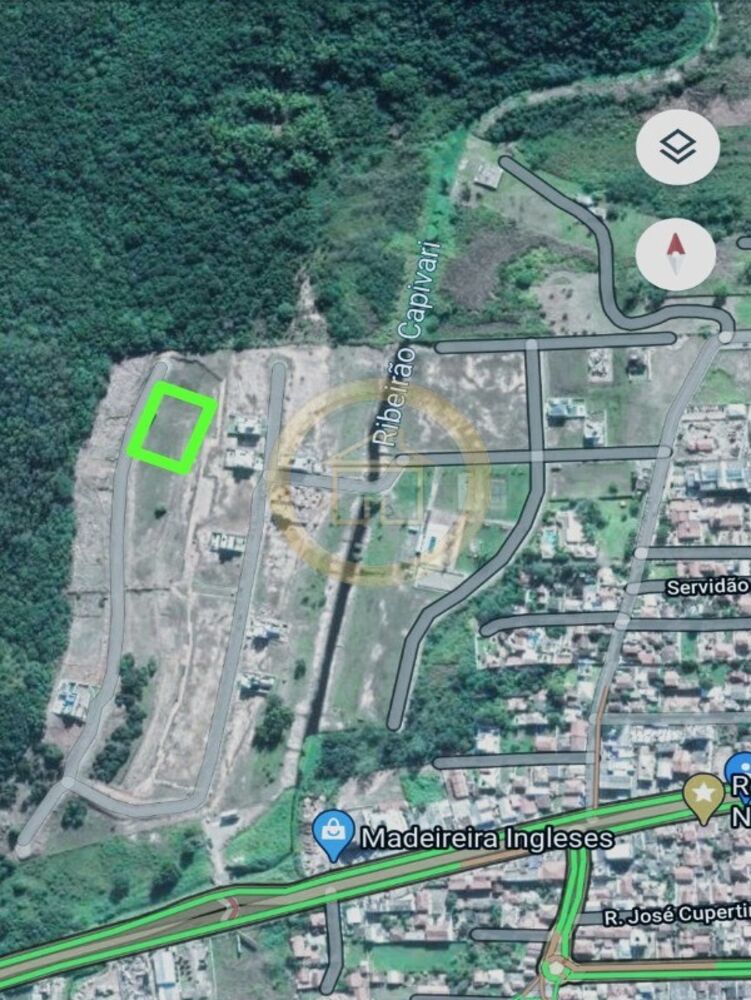Tap the compass to reset north
This screenshot has width=751, height=1000.
676,254
